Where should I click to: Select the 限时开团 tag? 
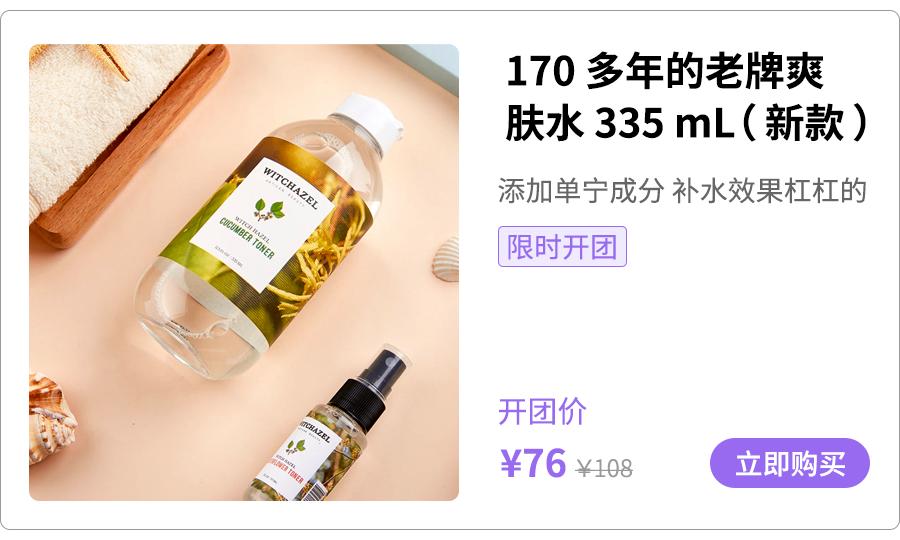point(562,247)
